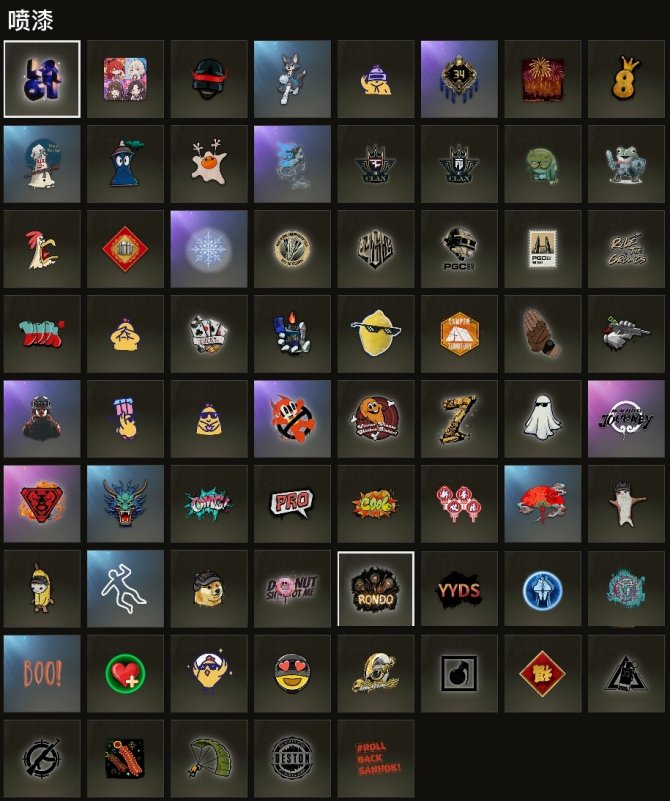This screenshot has height=801, width=670.
Task: Select the golden Z spray
Action: point(459,419)
